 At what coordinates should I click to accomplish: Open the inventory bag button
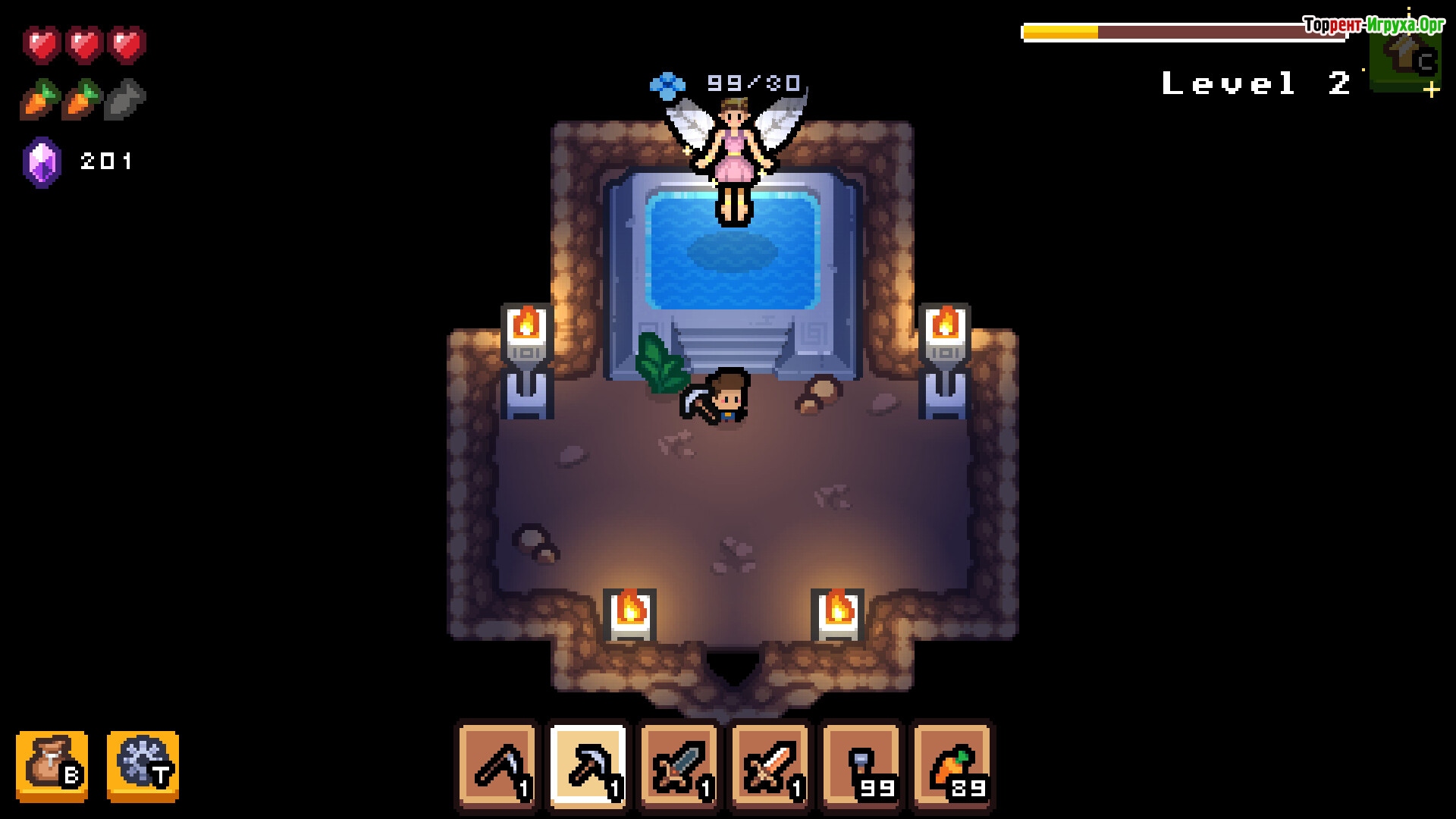coord(52,766)
